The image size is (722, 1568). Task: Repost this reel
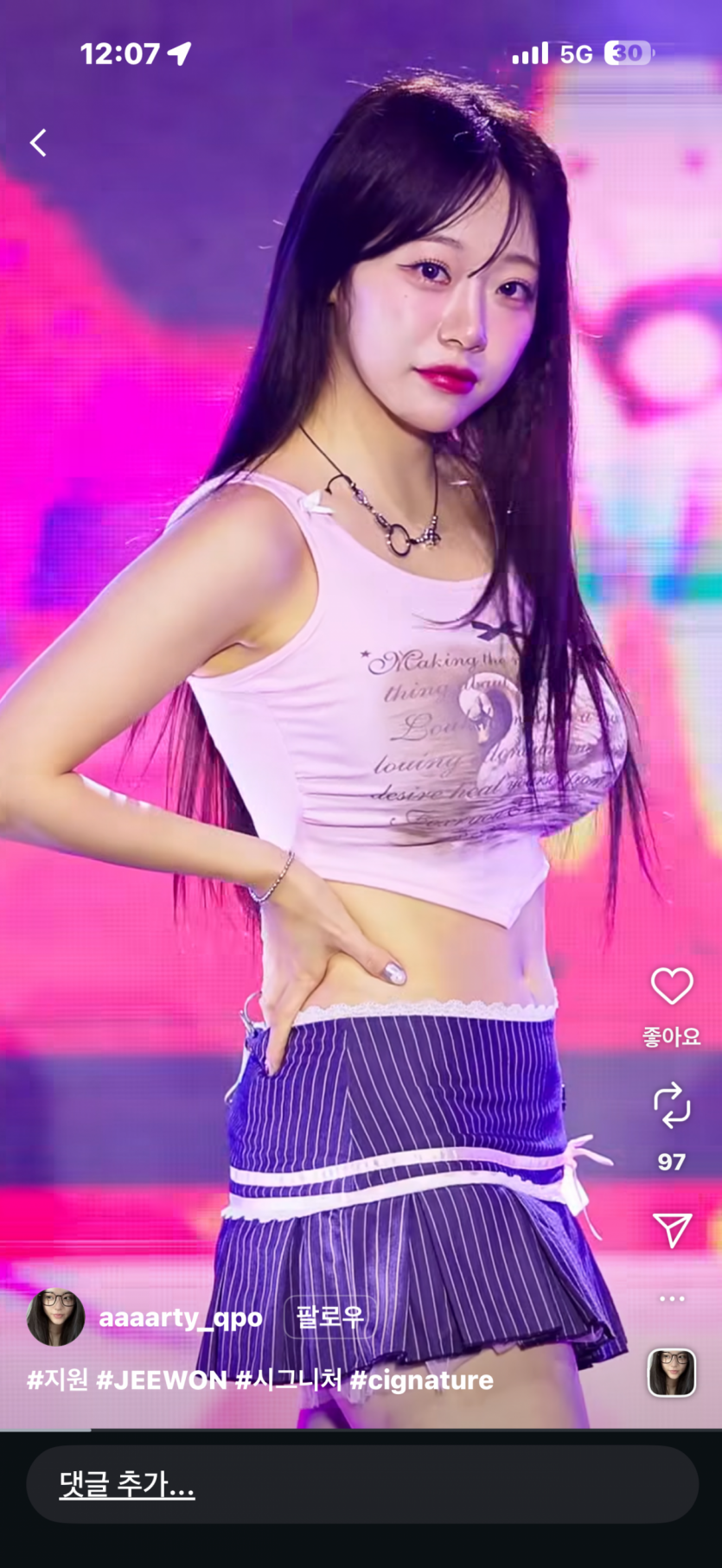(x=672, y=1106)
